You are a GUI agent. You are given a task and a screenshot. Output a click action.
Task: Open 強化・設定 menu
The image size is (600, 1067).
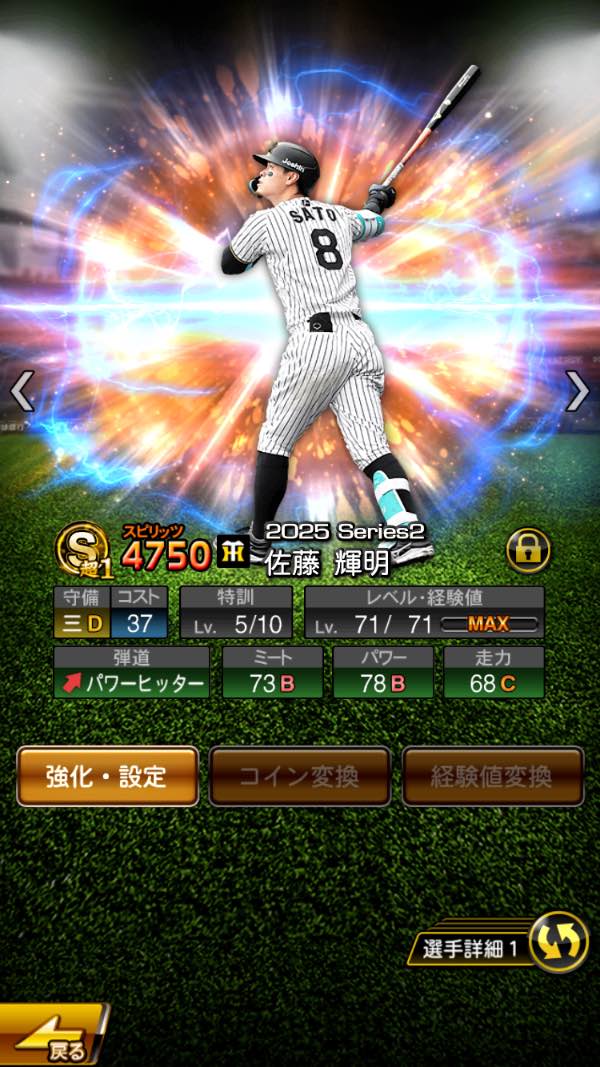pyautogui.click(x=107, y=776)
